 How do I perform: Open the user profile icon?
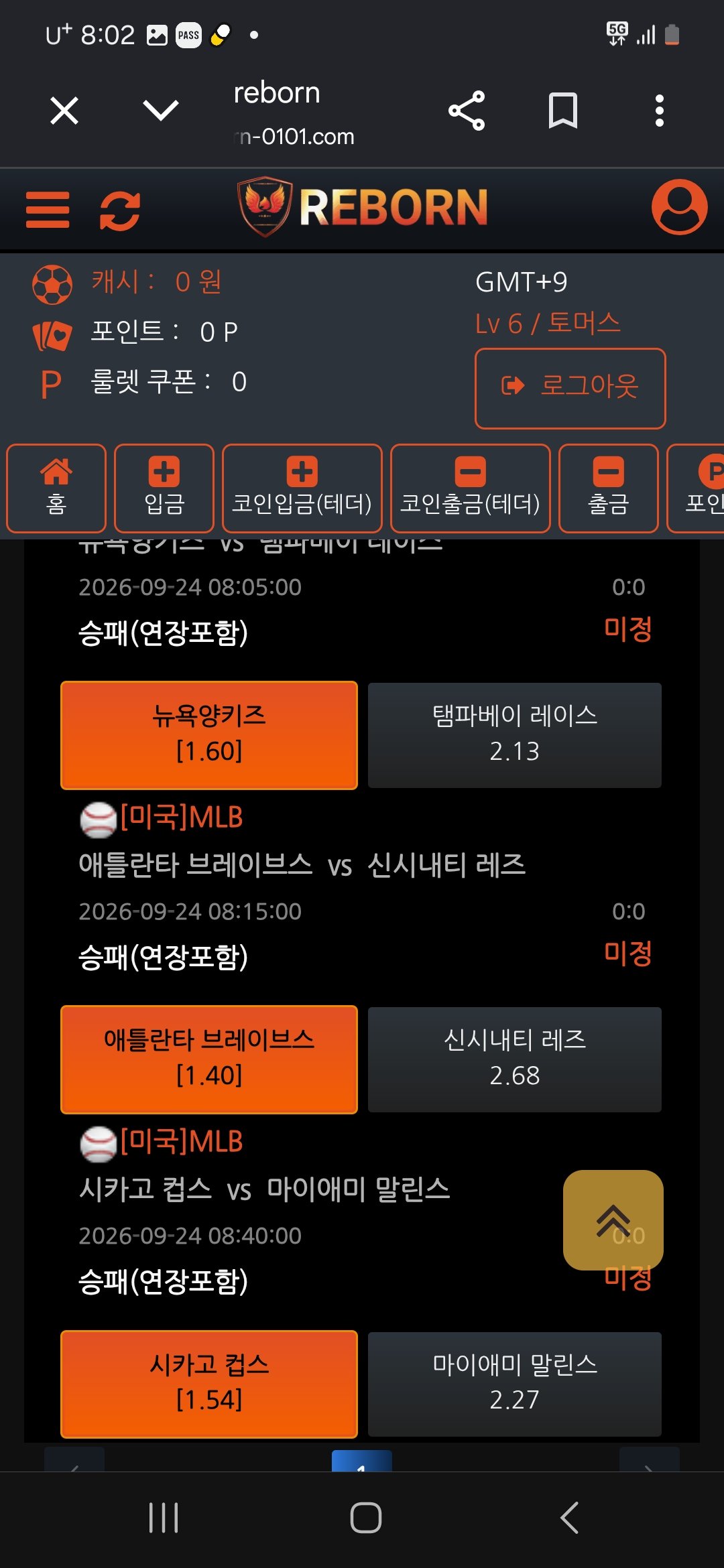(679, 207)
